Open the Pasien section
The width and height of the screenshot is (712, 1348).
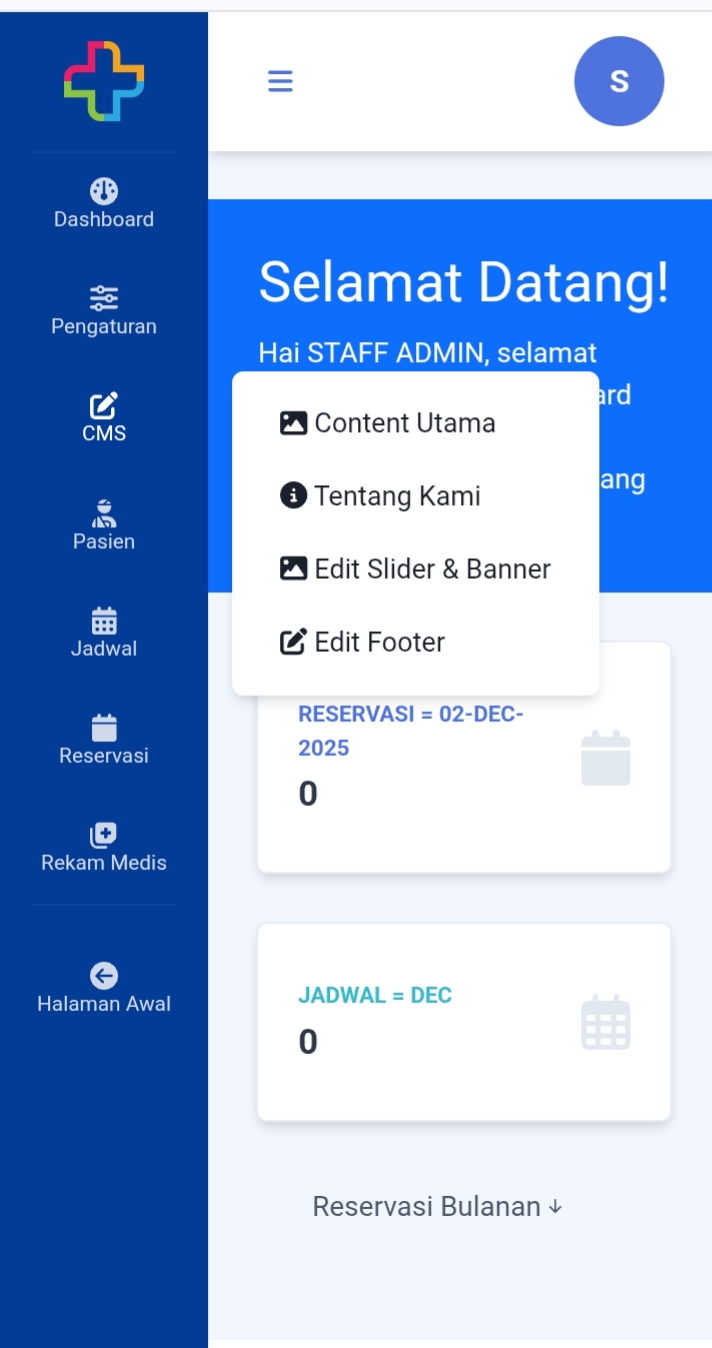pyautogui.click(x=104, y=526)
